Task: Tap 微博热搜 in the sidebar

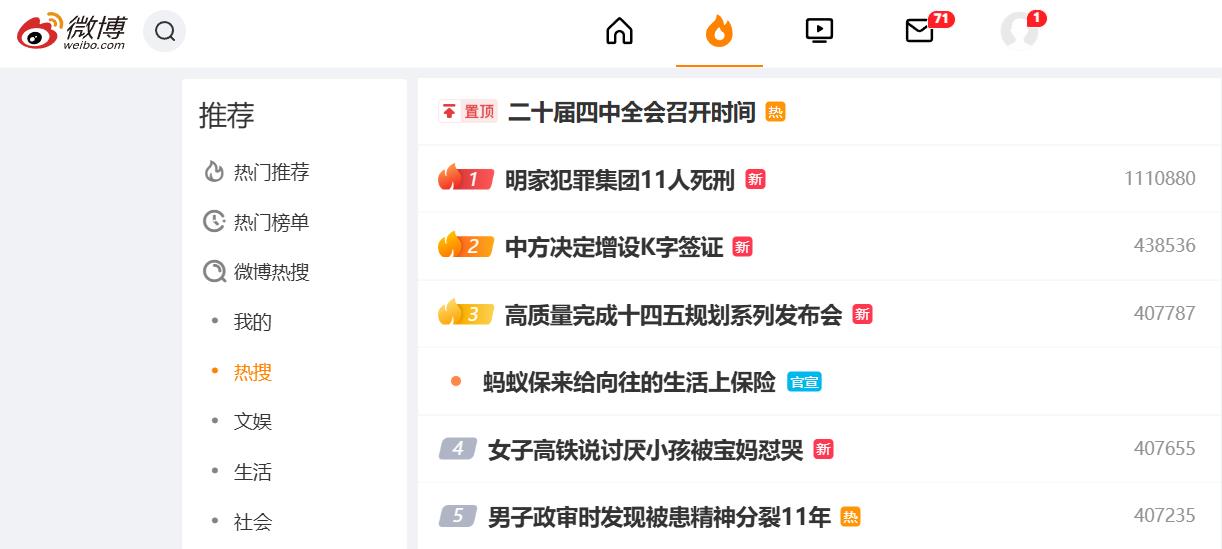Action: tap(271, 272)
